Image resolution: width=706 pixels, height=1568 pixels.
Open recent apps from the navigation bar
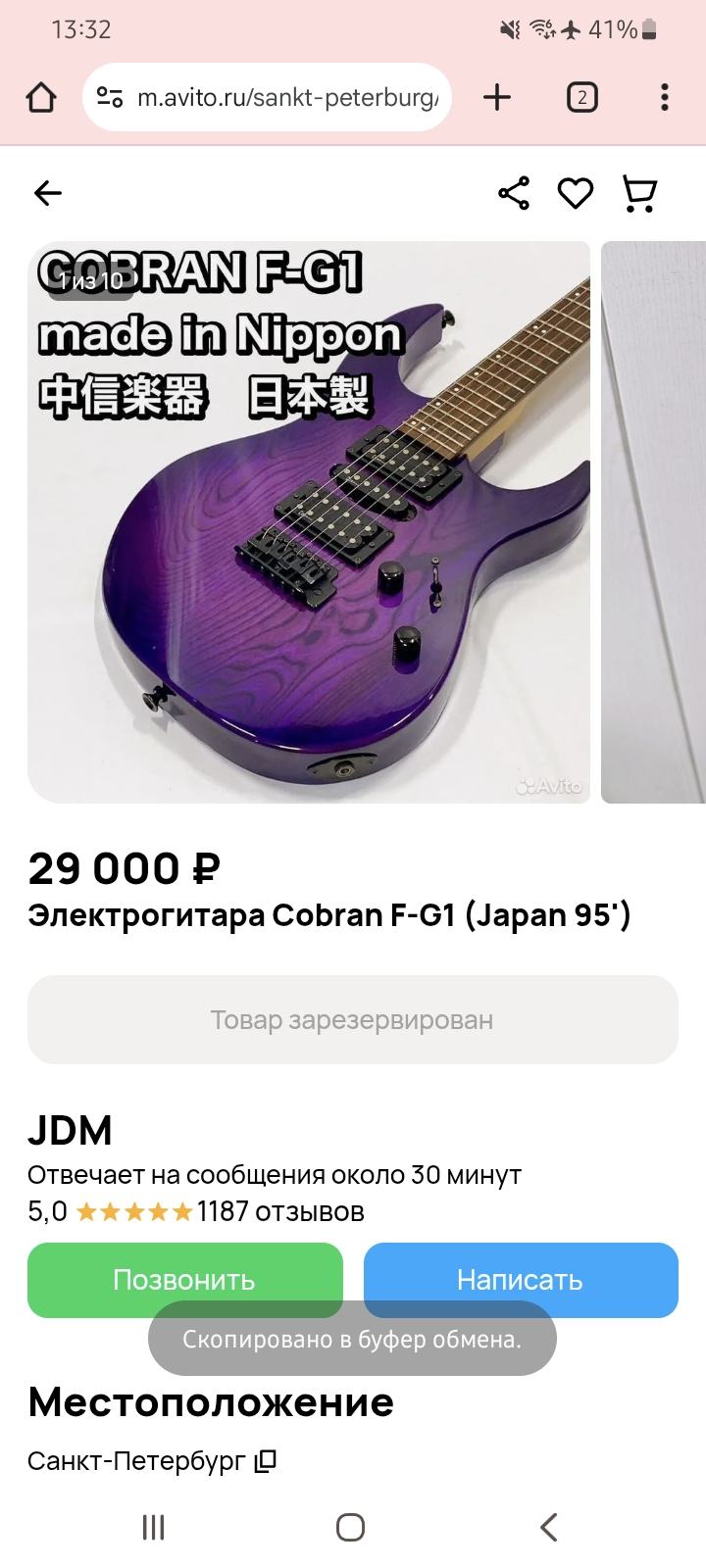(154, 1527)
